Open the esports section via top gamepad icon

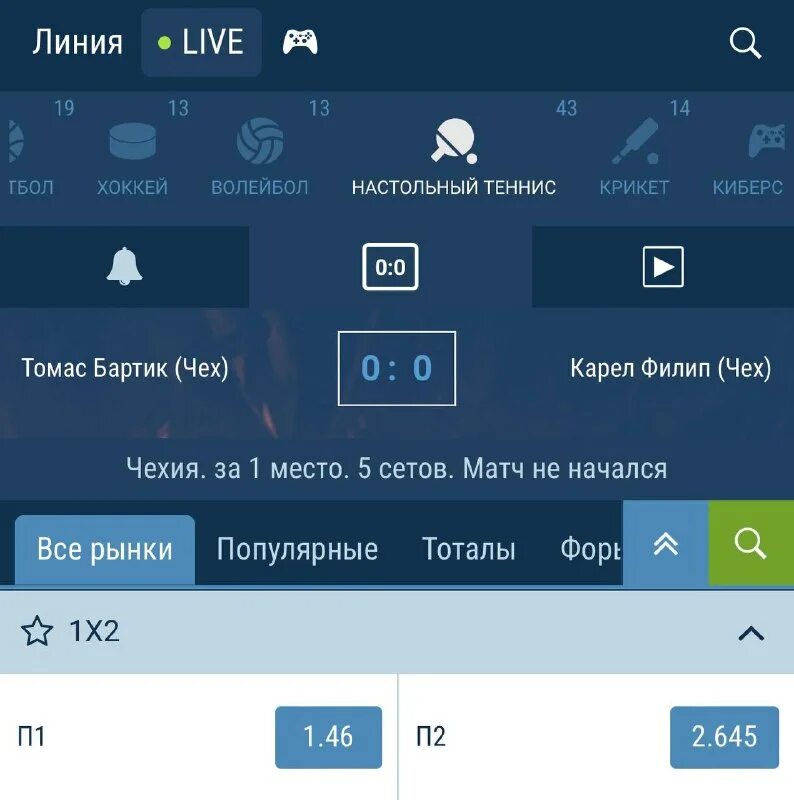tap(299, 42)
